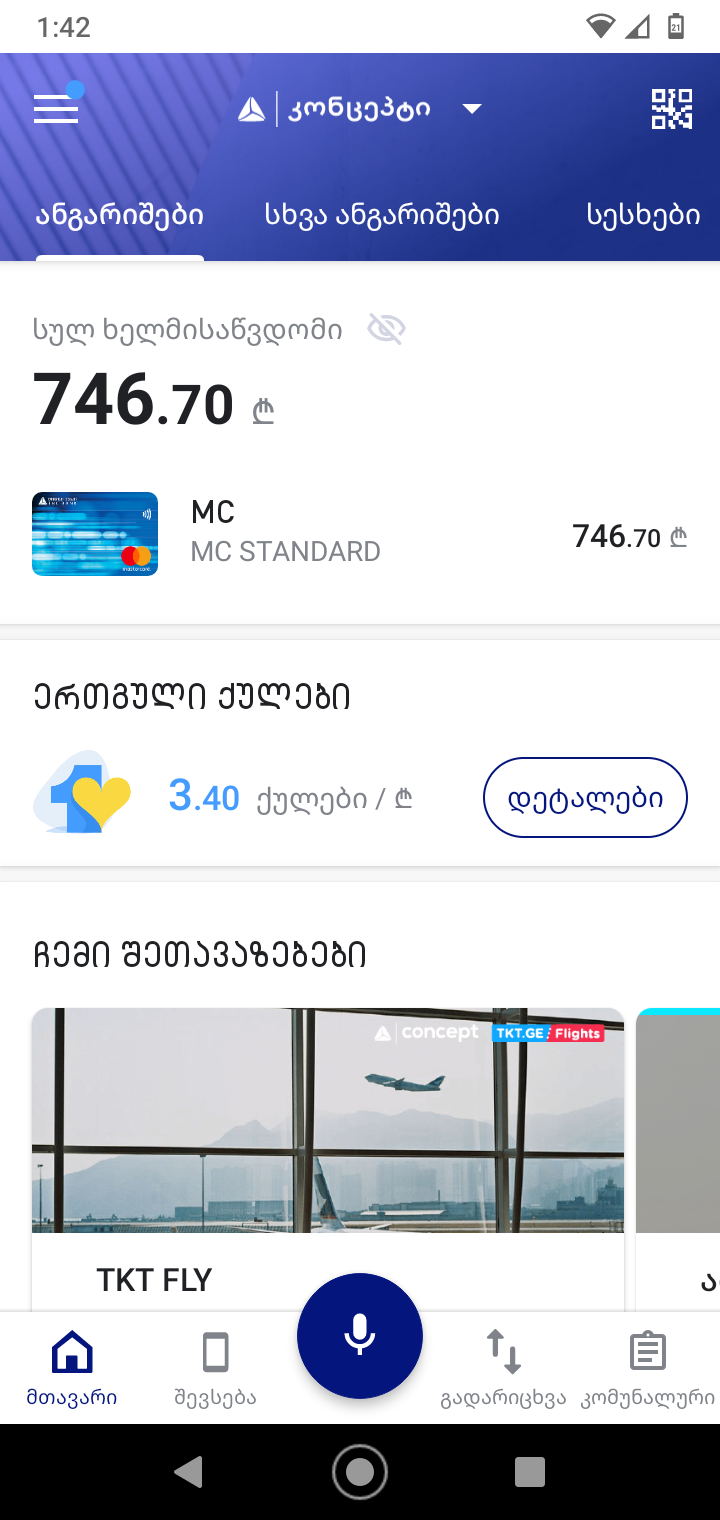Expand the კონცეპტი profile dropdown
Viewport: 720px width, 1520px height.
click(472, 109)
